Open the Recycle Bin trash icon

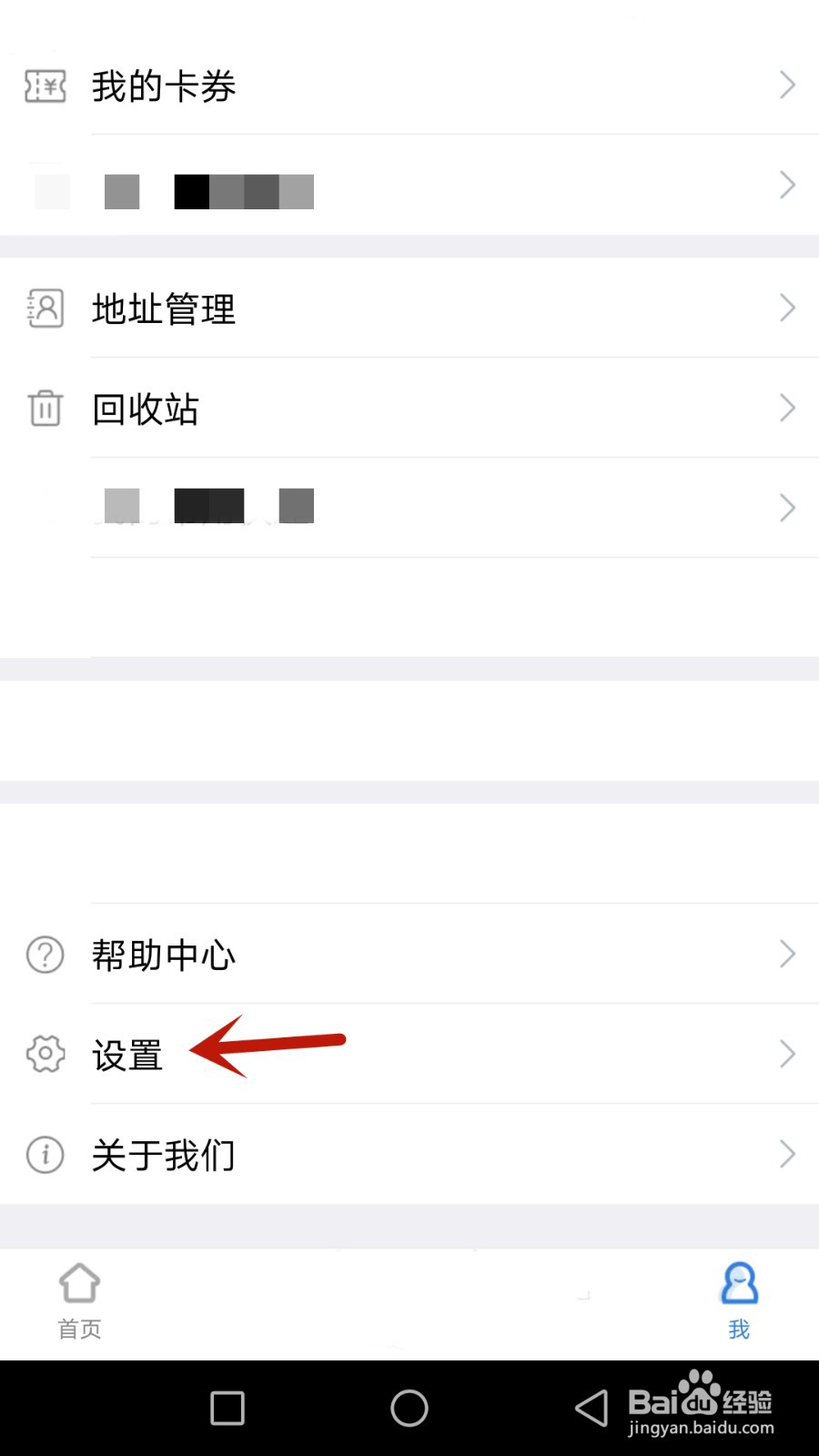(44, 408)
